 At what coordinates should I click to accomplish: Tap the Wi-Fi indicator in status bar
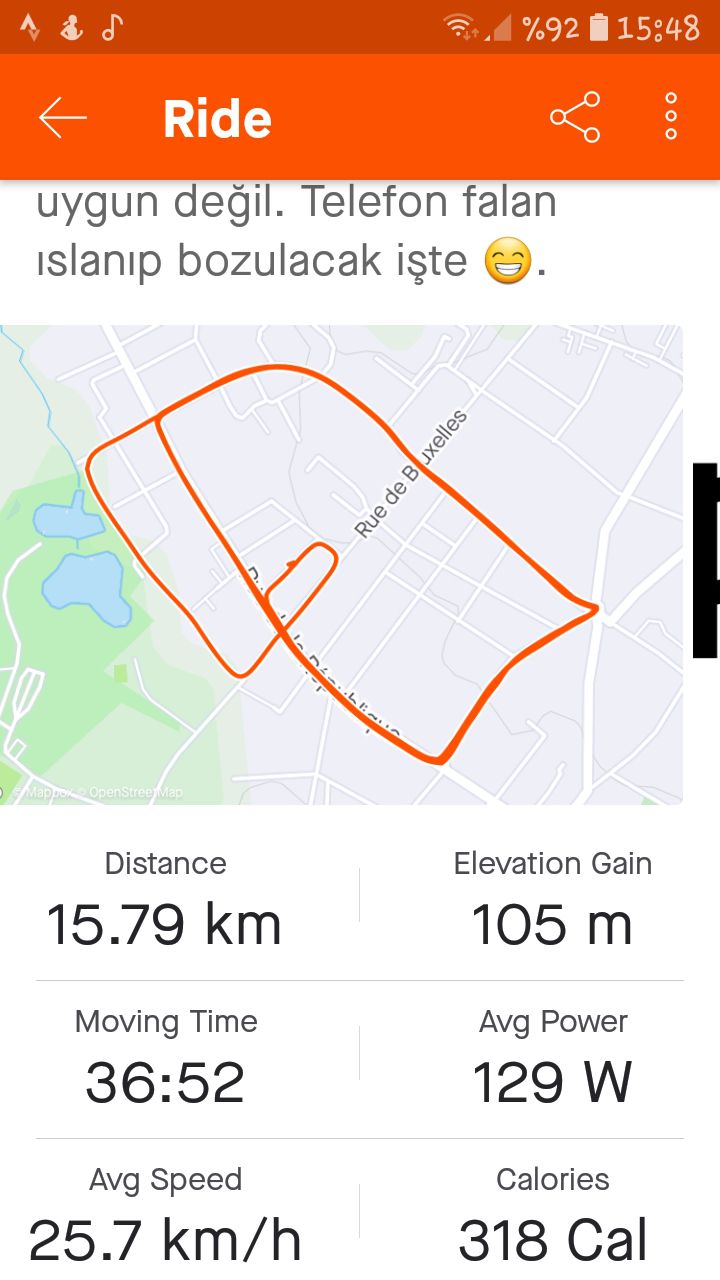(459, 25)
